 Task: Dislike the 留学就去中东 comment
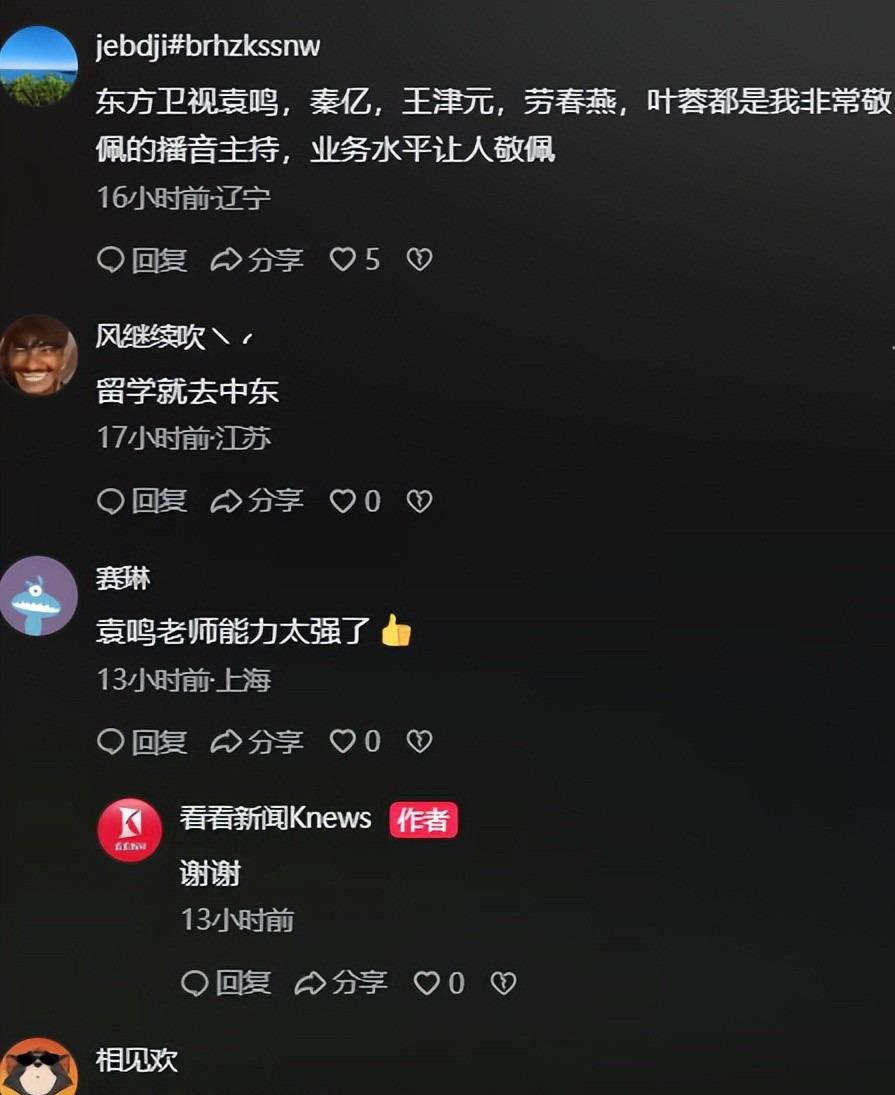(419, 501)
